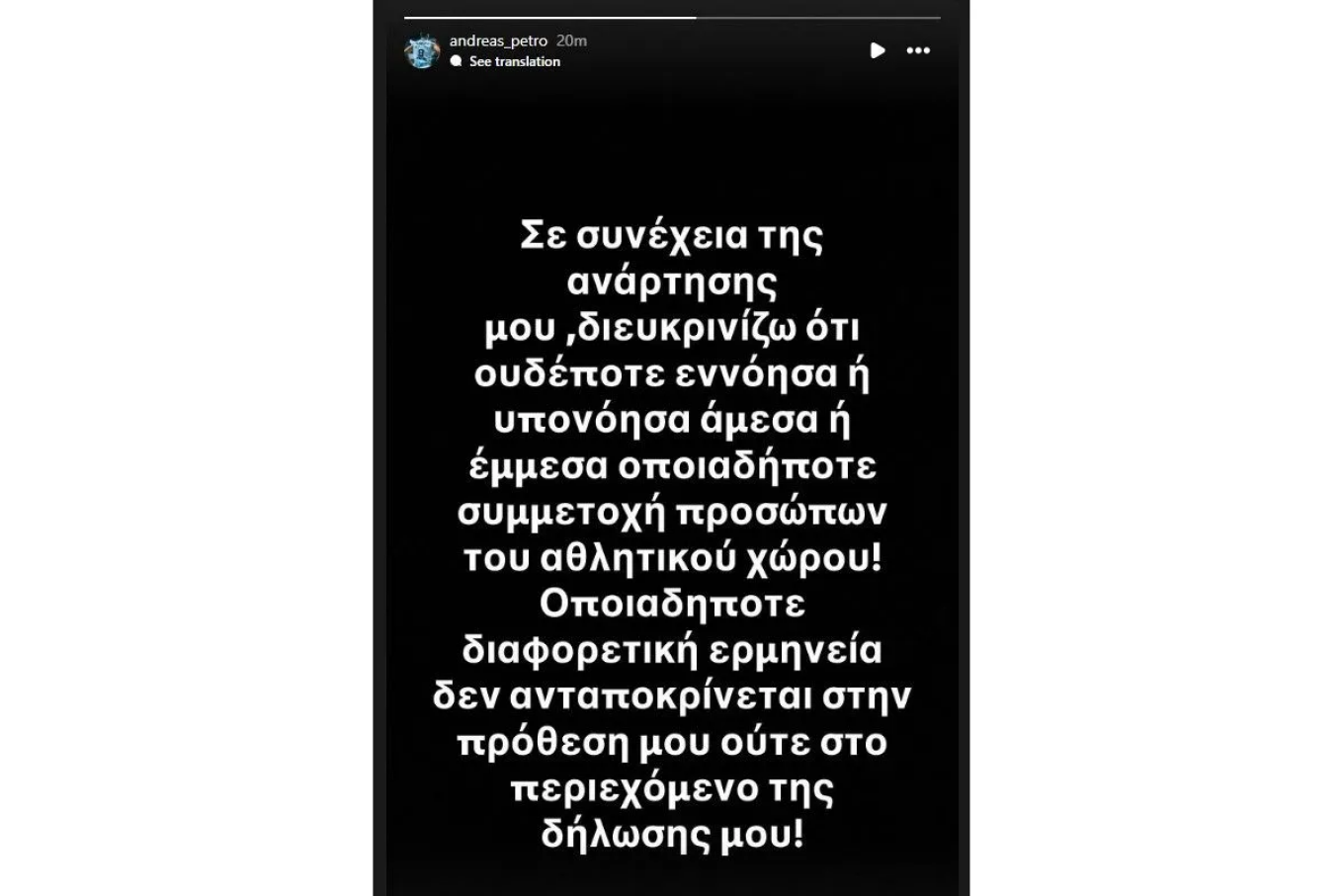The height and width of the screenshot is (896, 1344).
Task: Open the three-dot overflow menu
Action: point(918,50)
